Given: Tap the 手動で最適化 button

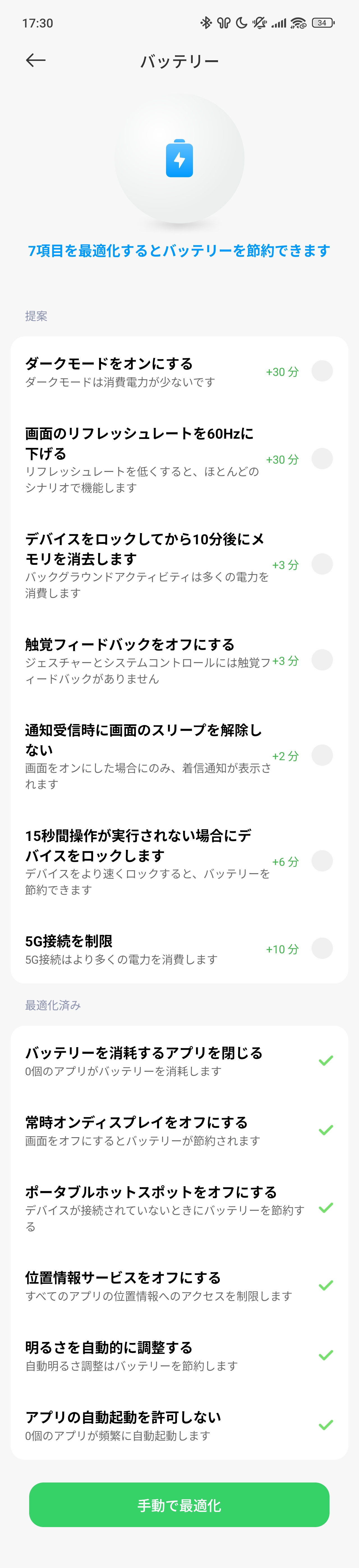Looking at the screenshot, I should [179, 1505].
